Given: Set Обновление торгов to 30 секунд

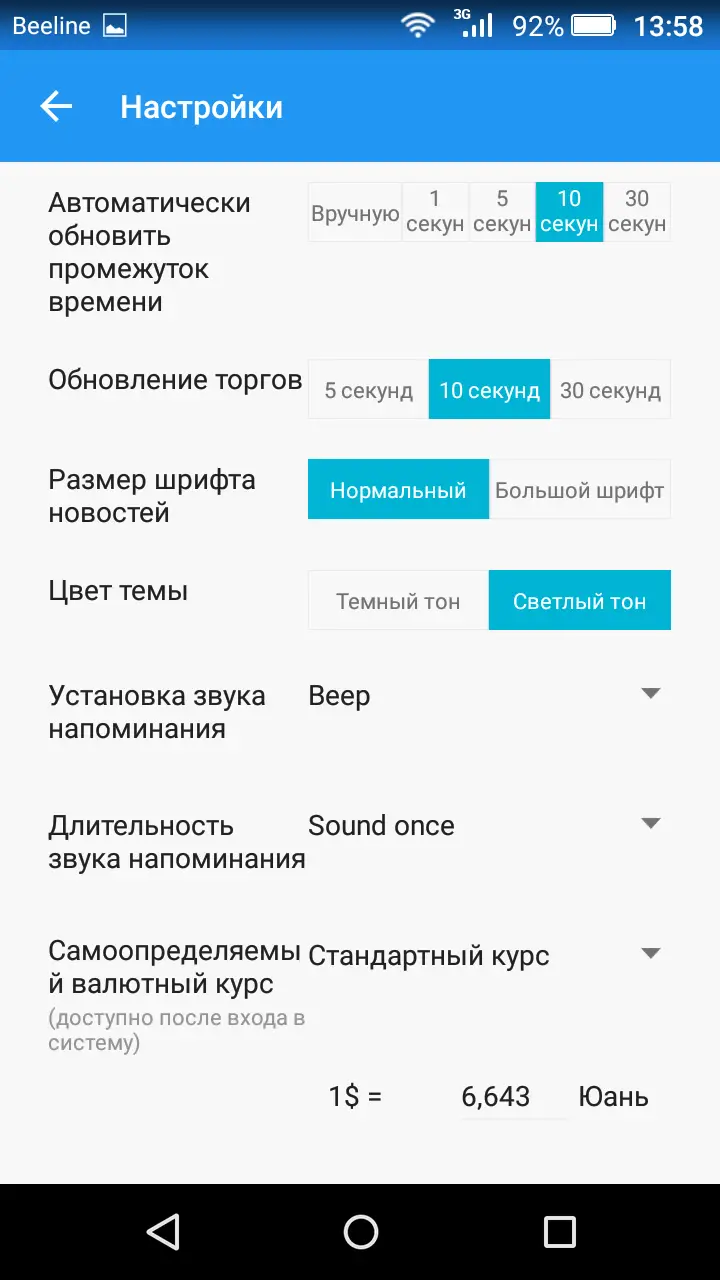Looking at the screenshot, I should [x=610, y=390].
